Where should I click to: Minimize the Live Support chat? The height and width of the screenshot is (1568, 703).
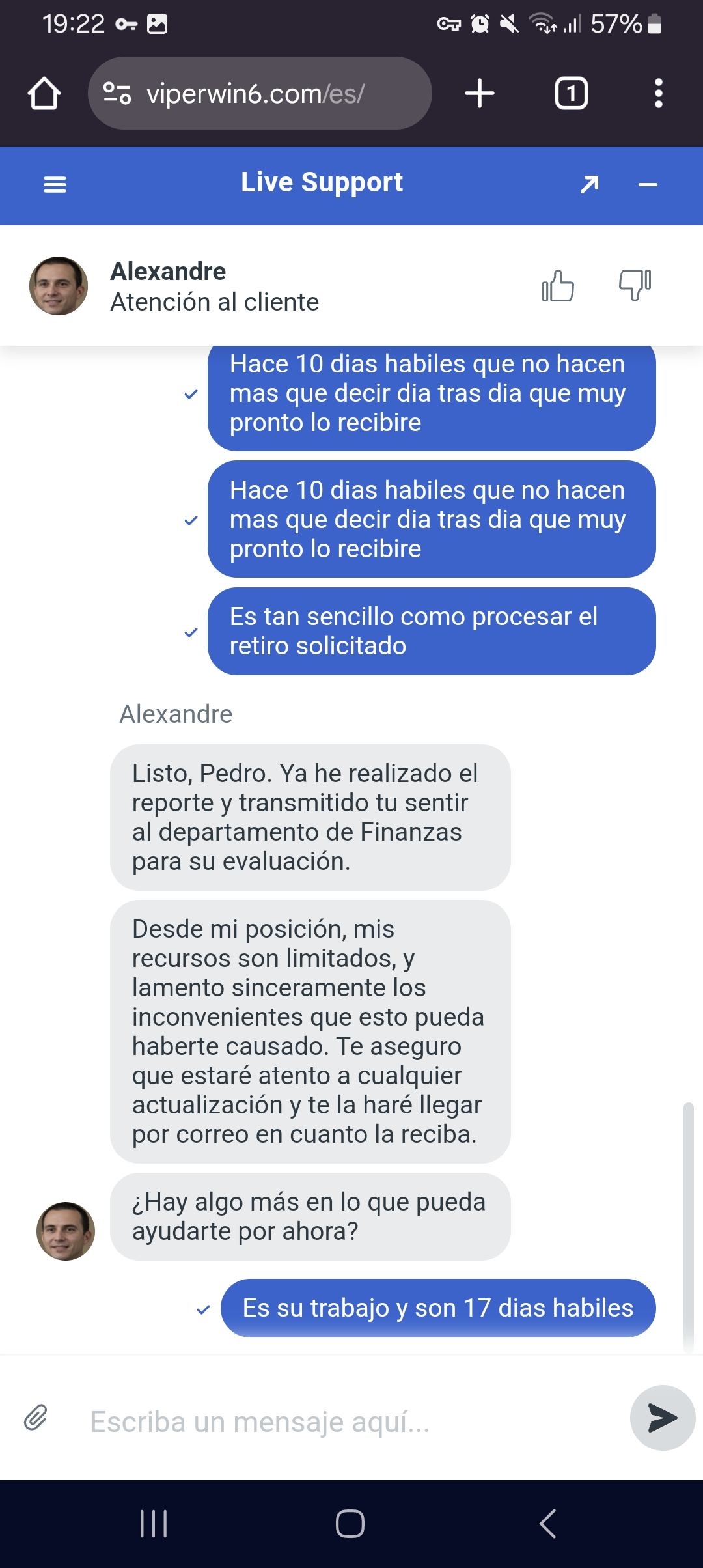point(648,185)
